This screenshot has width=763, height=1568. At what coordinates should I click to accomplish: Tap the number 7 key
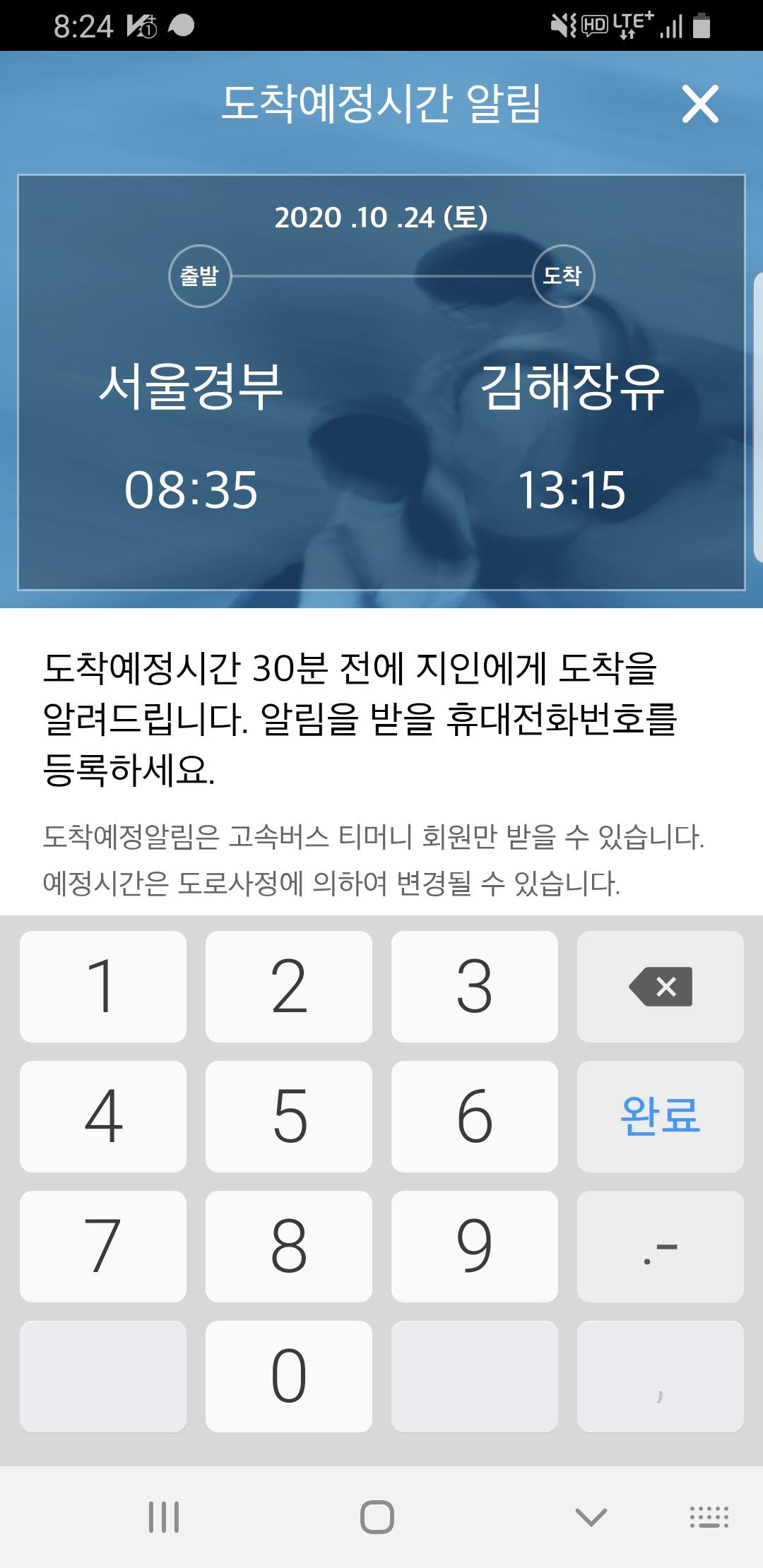coord(103,1246)
